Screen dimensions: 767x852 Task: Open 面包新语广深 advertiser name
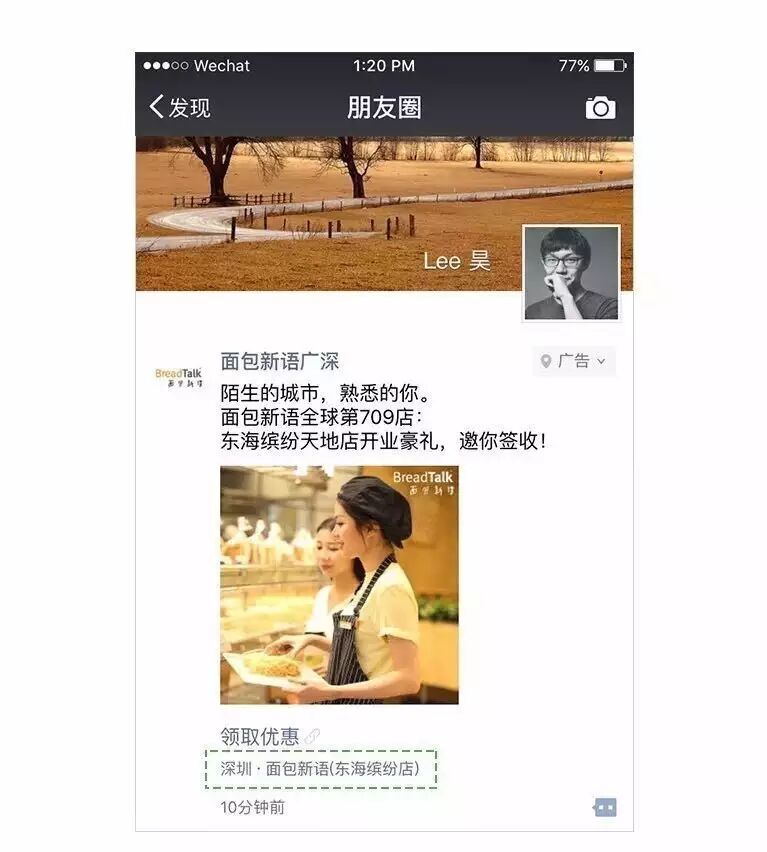[280, 362]
